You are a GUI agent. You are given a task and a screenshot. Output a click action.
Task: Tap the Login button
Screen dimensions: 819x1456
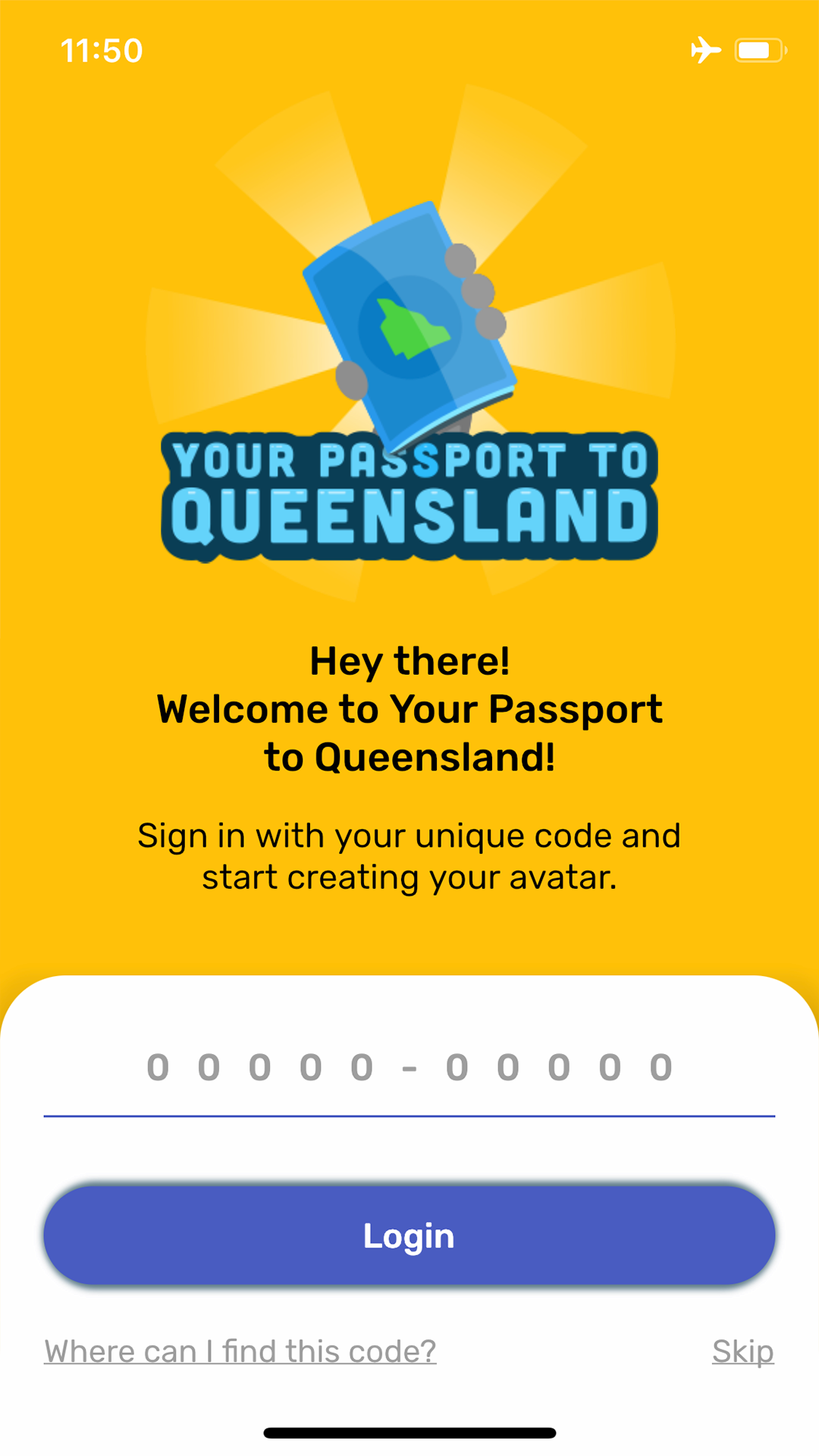coord(409,1236)
